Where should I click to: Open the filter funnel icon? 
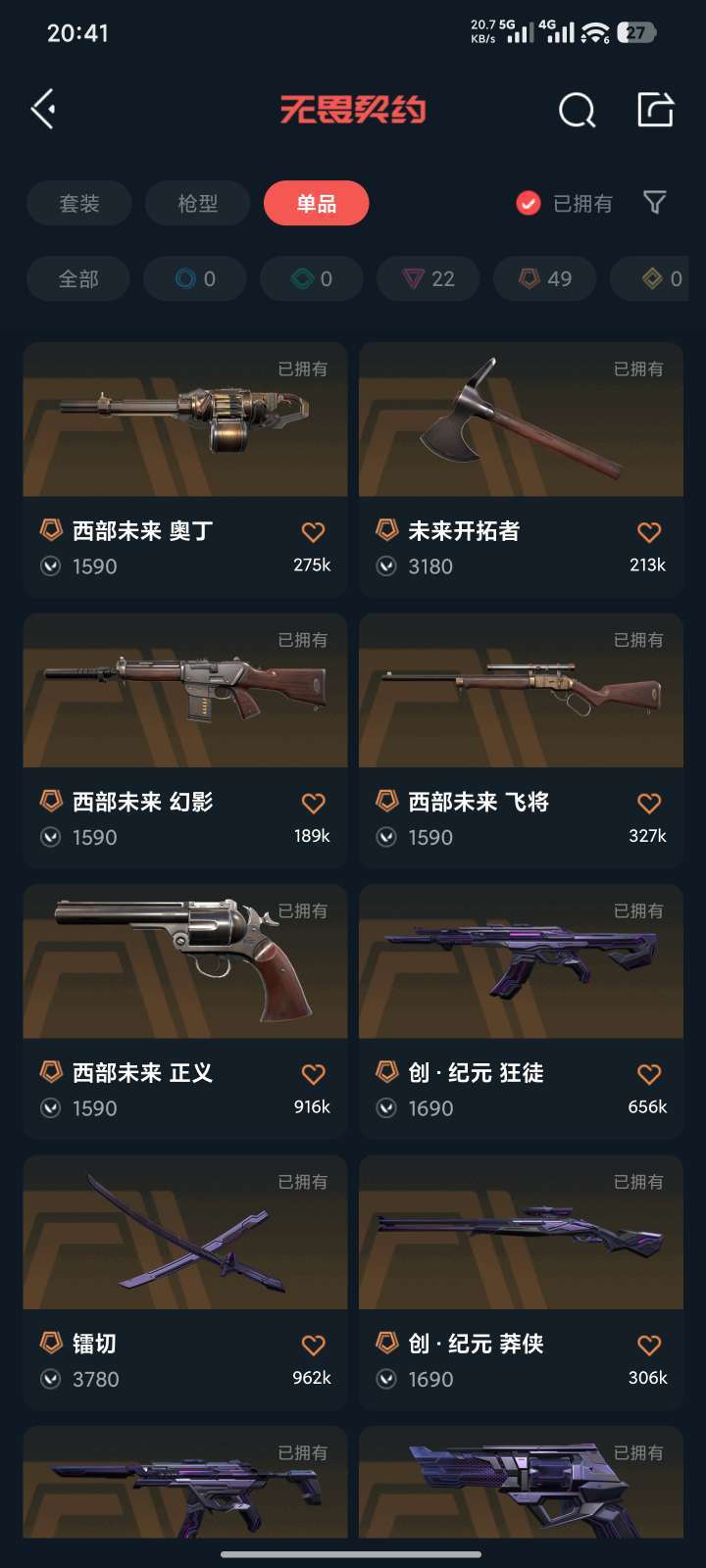(655, 204)
